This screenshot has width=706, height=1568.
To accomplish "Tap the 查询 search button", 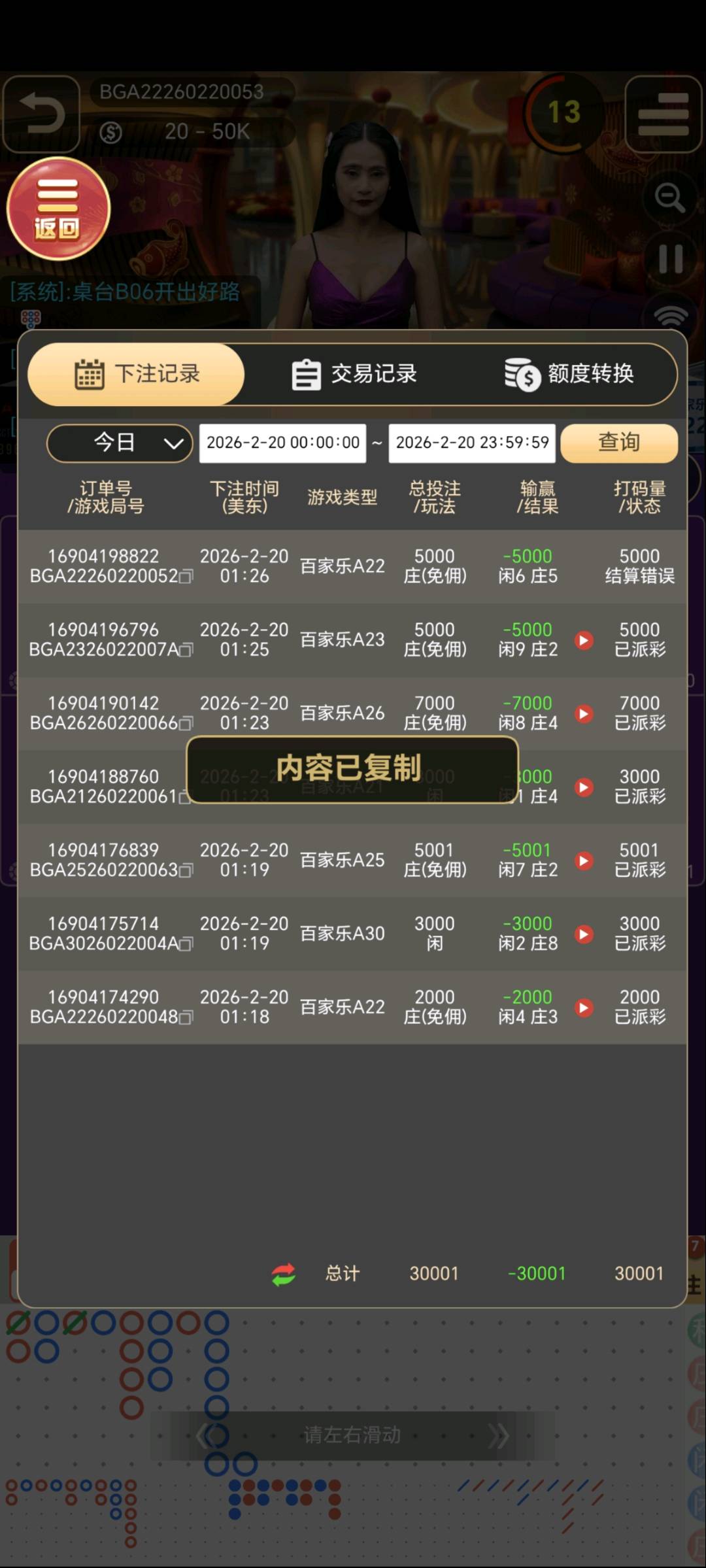I will [618, 443].
